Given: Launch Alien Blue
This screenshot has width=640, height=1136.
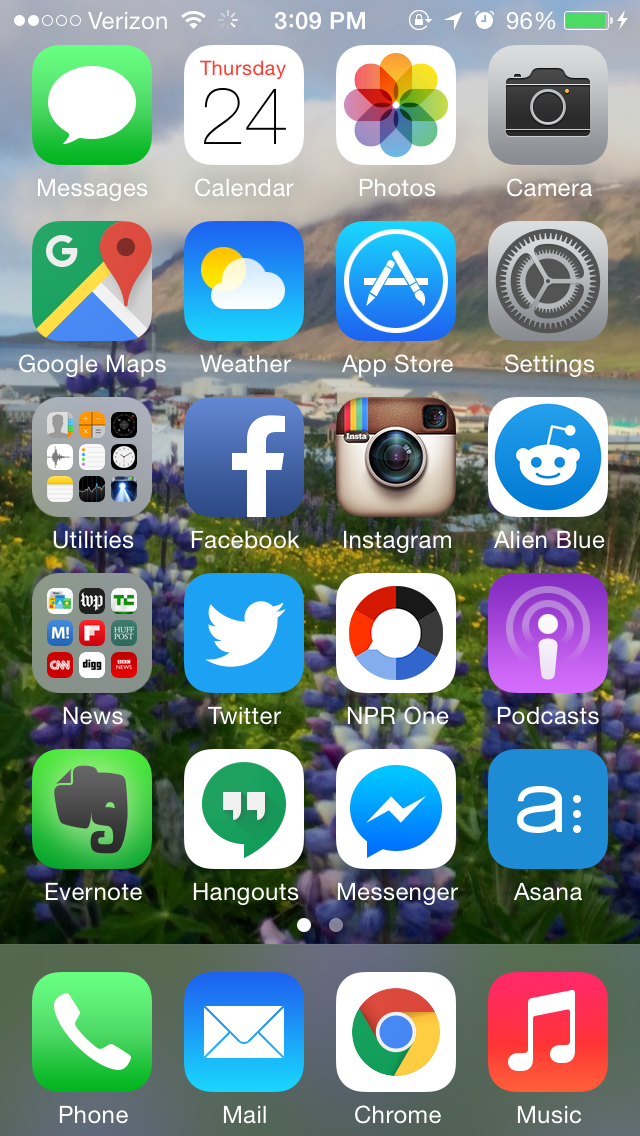Looking at the screenshot, I should 548,457.
